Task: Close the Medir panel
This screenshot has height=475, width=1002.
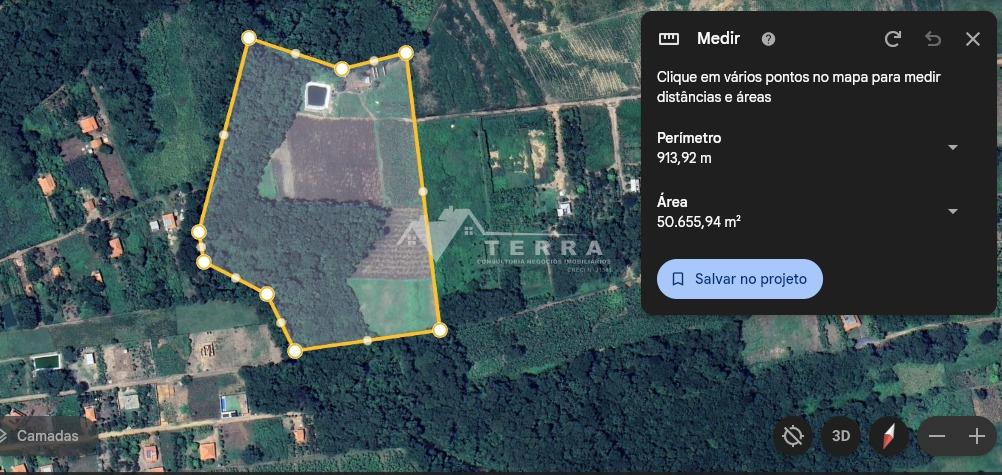Action: [973, 39]
